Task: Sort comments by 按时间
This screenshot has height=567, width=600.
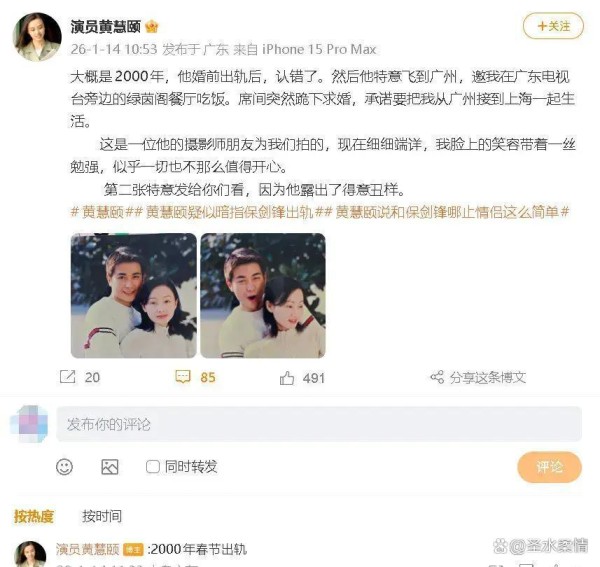Action: coord(102,516)
